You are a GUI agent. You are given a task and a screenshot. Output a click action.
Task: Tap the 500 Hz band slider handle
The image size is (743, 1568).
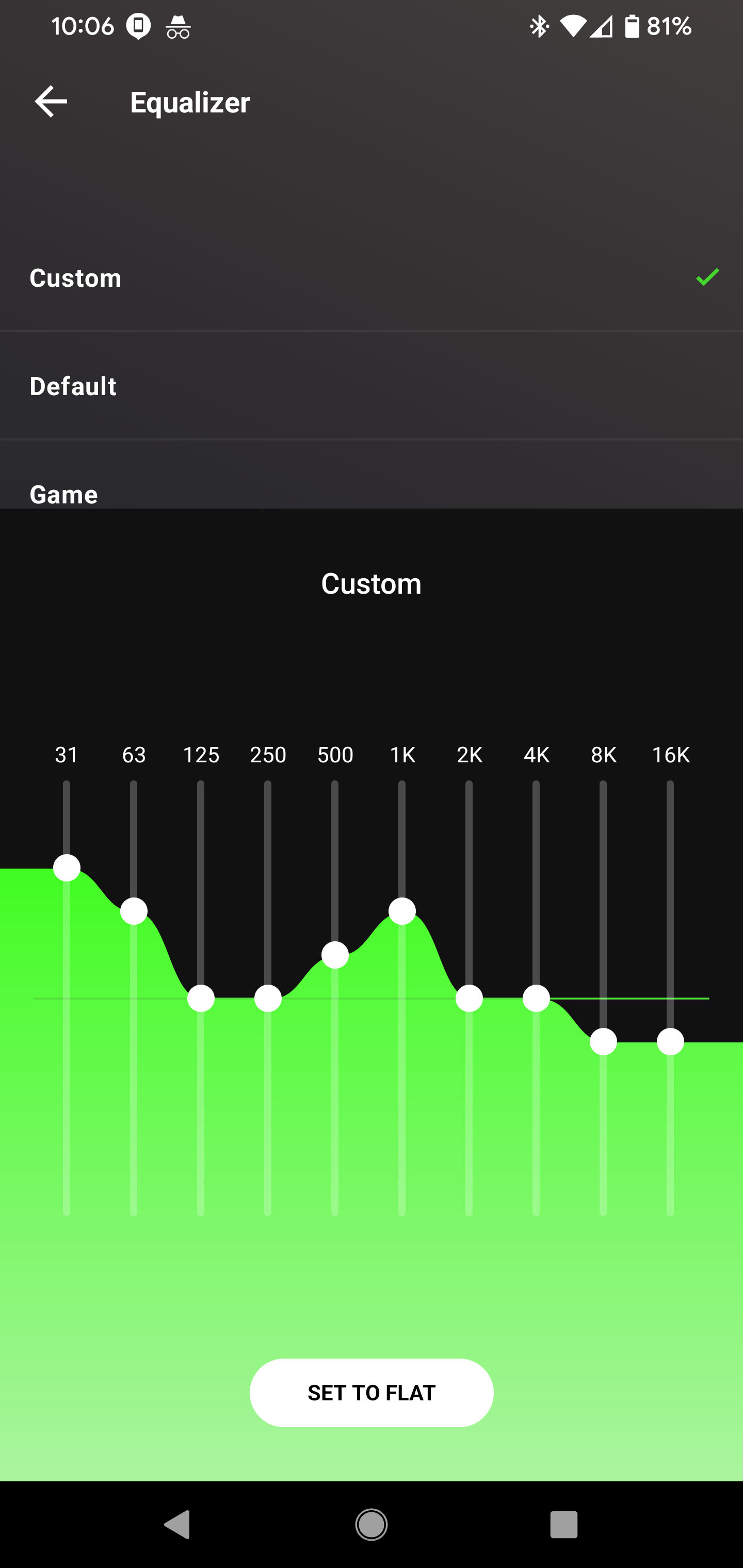click(335, 955)
